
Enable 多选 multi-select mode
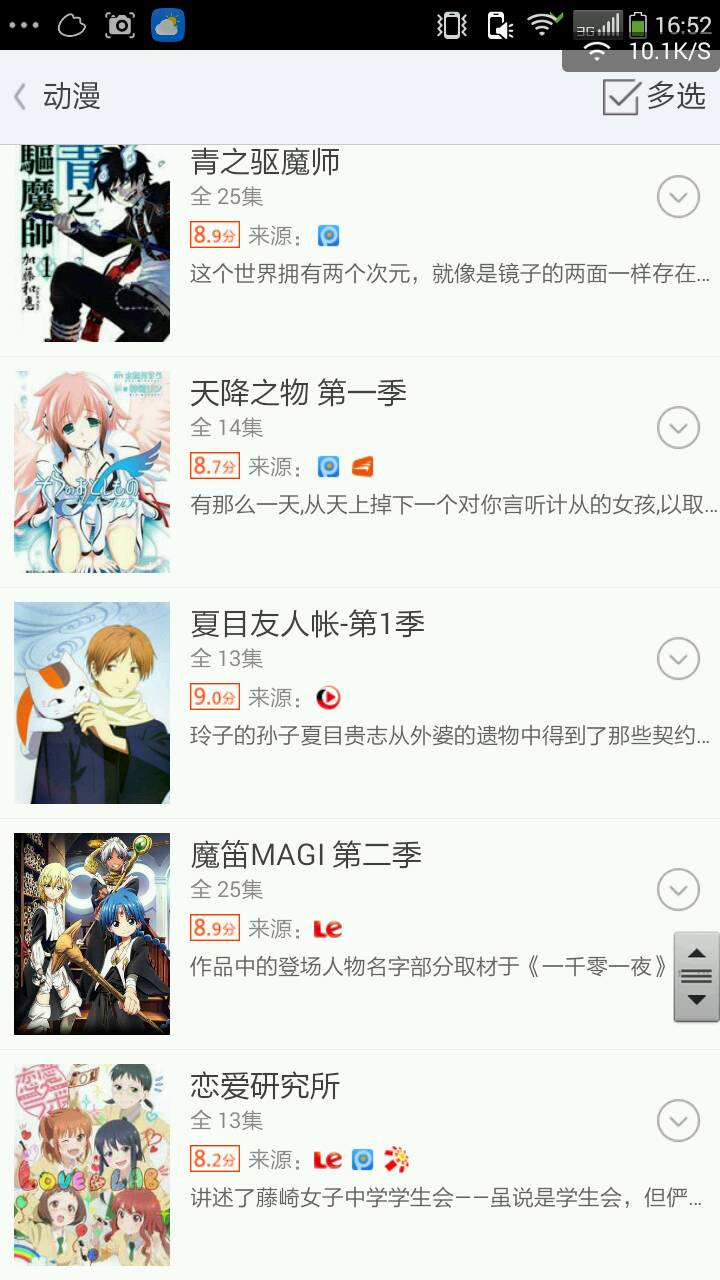(x=655, y=97)
